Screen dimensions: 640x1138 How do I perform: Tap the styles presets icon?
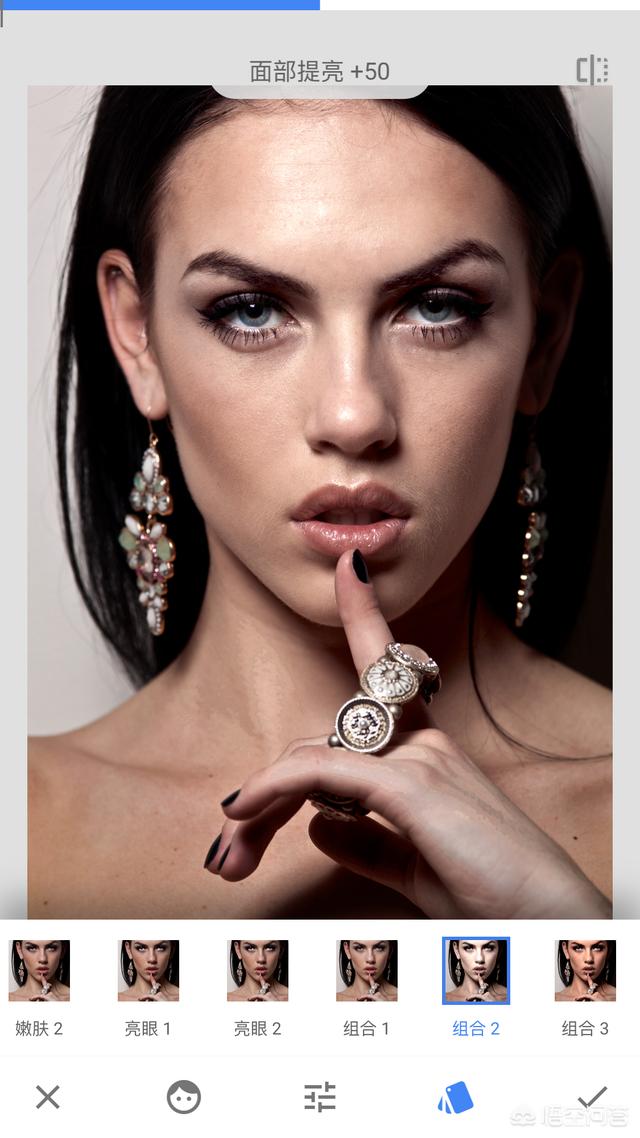tap(456, 1097)
